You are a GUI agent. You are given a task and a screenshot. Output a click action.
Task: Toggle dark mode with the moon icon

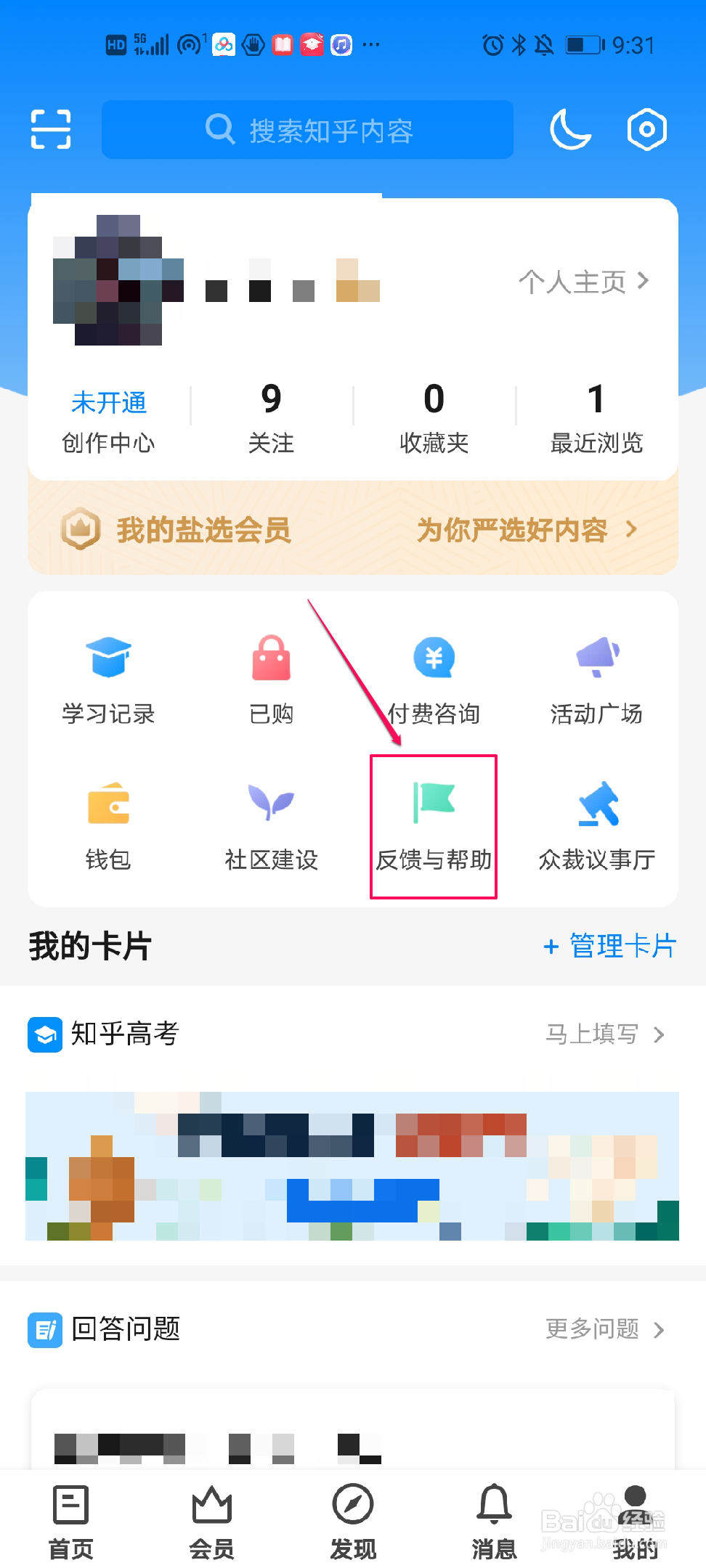(570, 128)
